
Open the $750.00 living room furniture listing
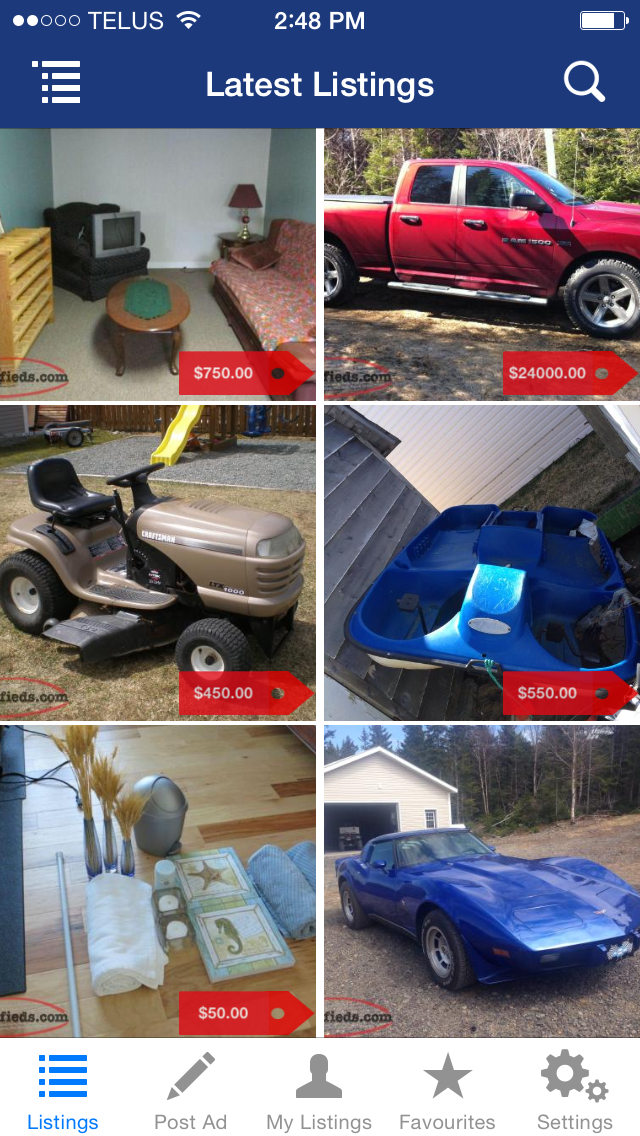[158, 264]
